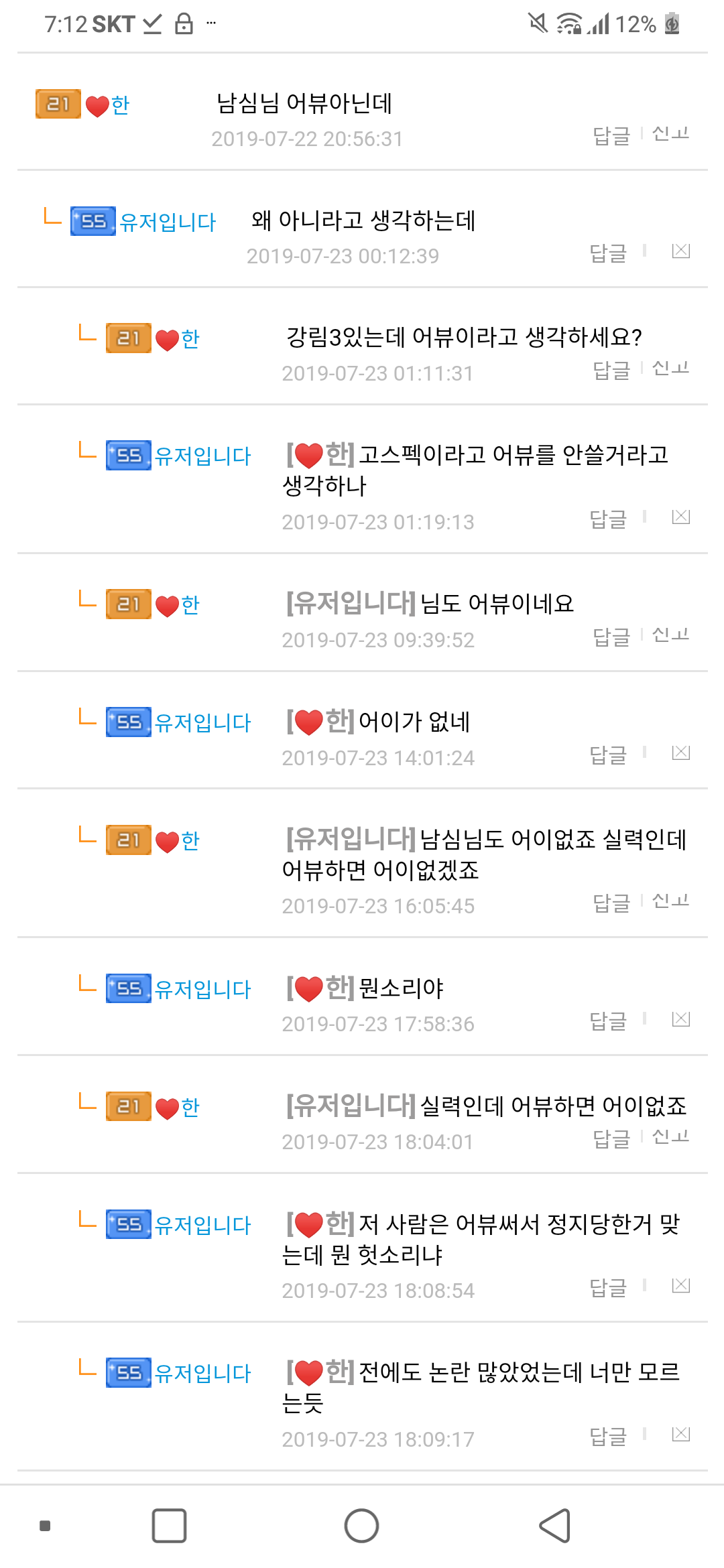The height and width of the screenshot is (1568, 724).
Task: Delete the comment posted 2019-07-23 00:12:39
Action: click(x=681, y=251)
